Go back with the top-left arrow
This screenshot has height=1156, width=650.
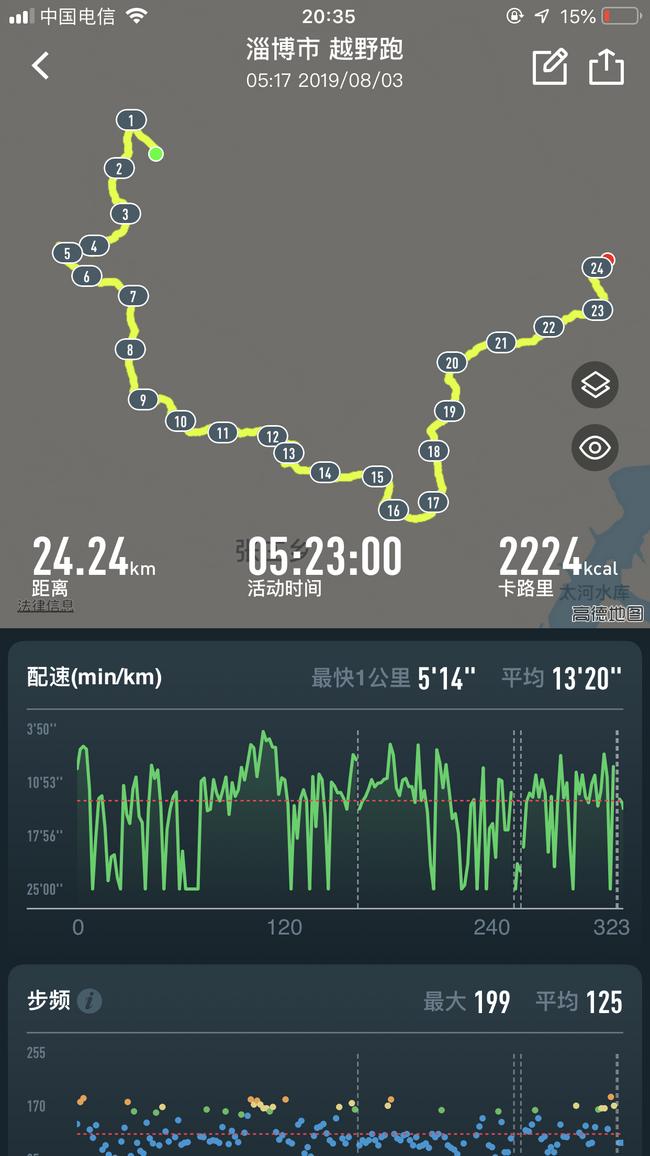point(40,66)
